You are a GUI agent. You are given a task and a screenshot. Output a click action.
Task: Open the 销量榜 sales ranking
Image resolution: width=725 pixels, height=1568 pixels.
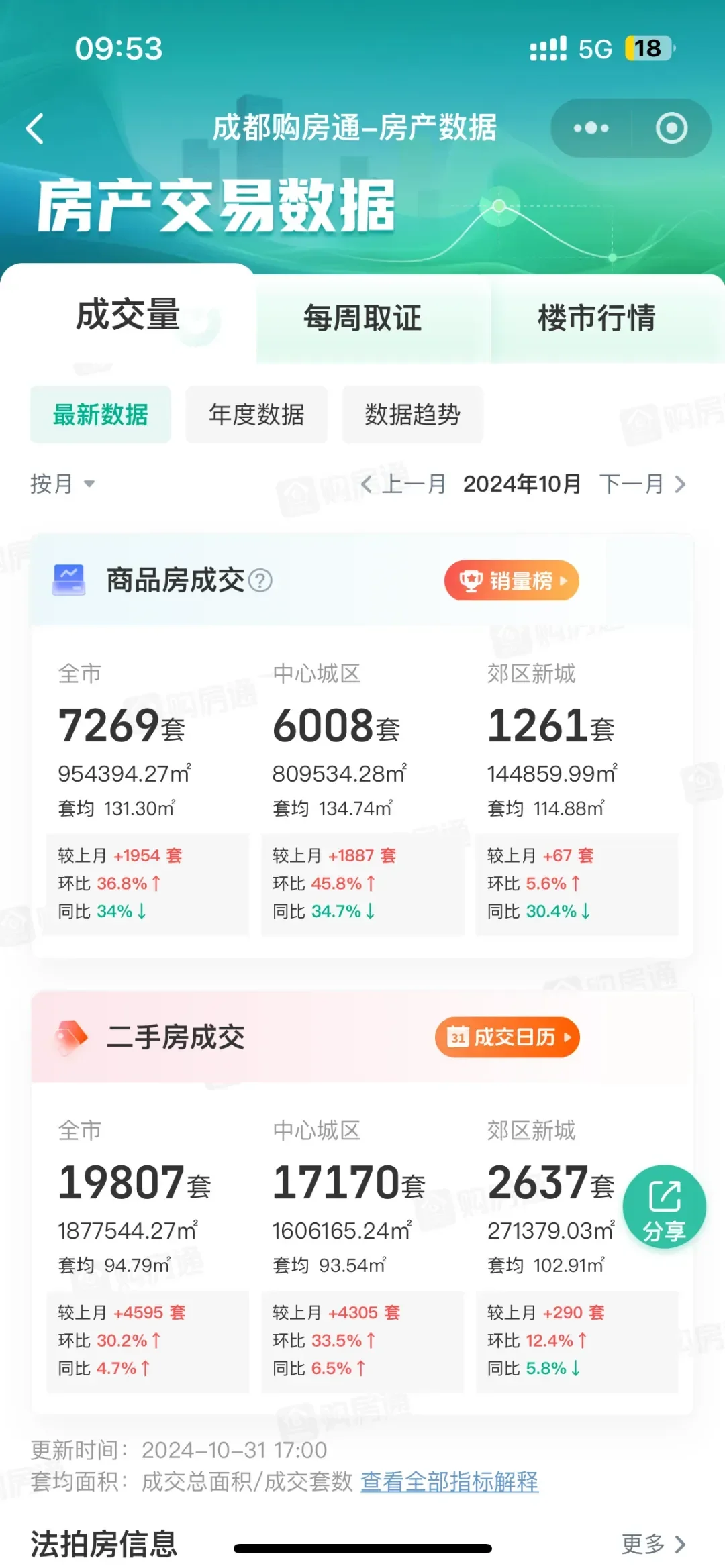tap(512, 580)
